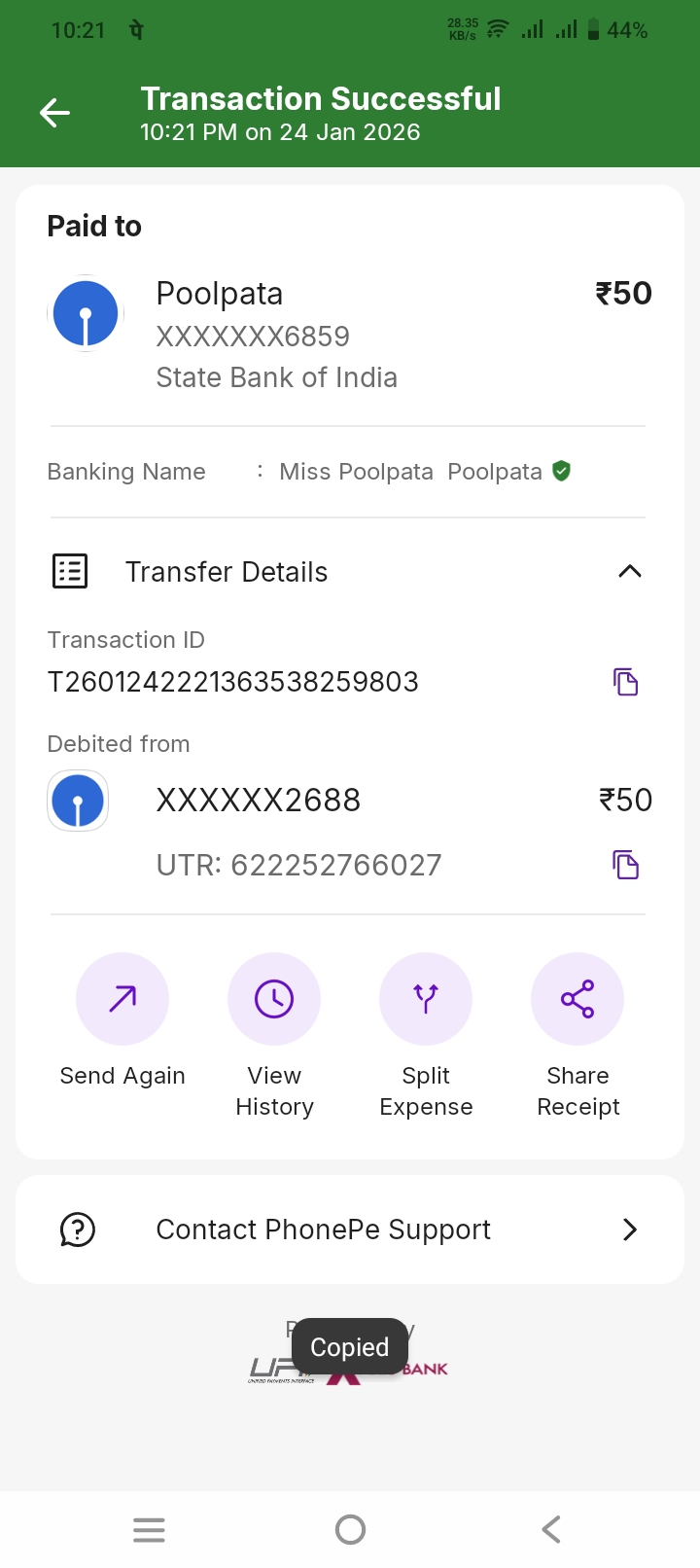Tap Send Again to repeat payment
This screenshot has width=700, height=1568.
tap(122, 999)
